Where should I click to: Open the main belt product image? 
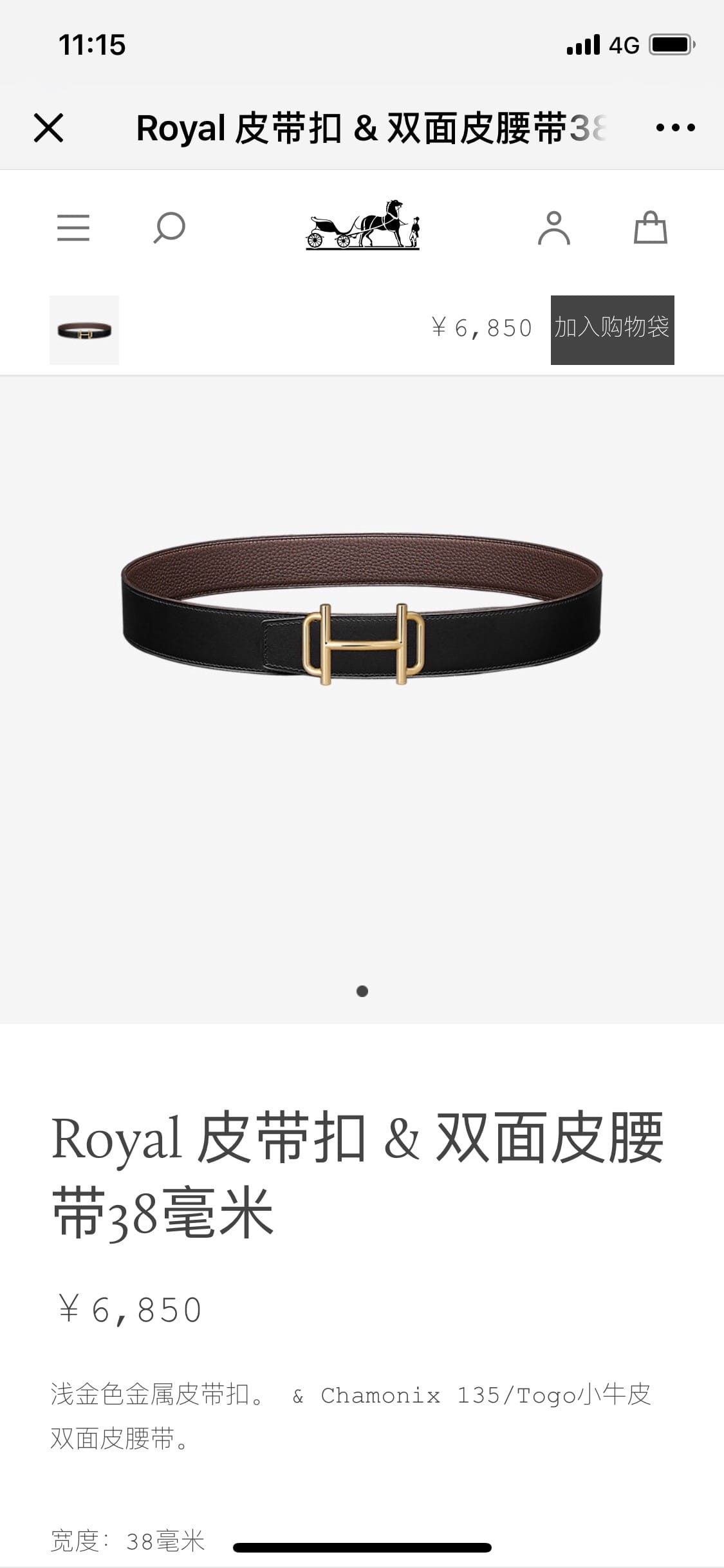362,608
